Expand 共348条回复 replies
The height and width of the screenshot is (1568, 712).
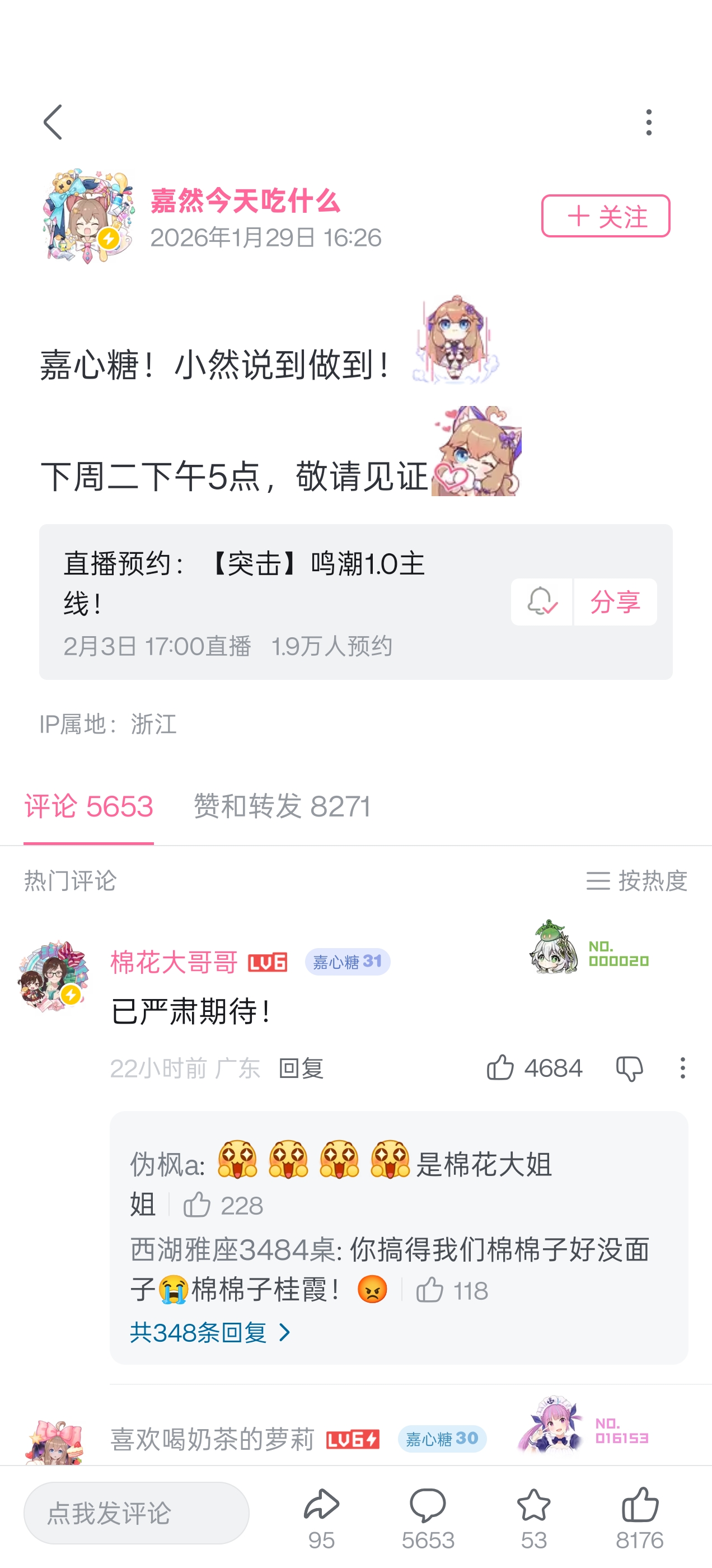210,1332
